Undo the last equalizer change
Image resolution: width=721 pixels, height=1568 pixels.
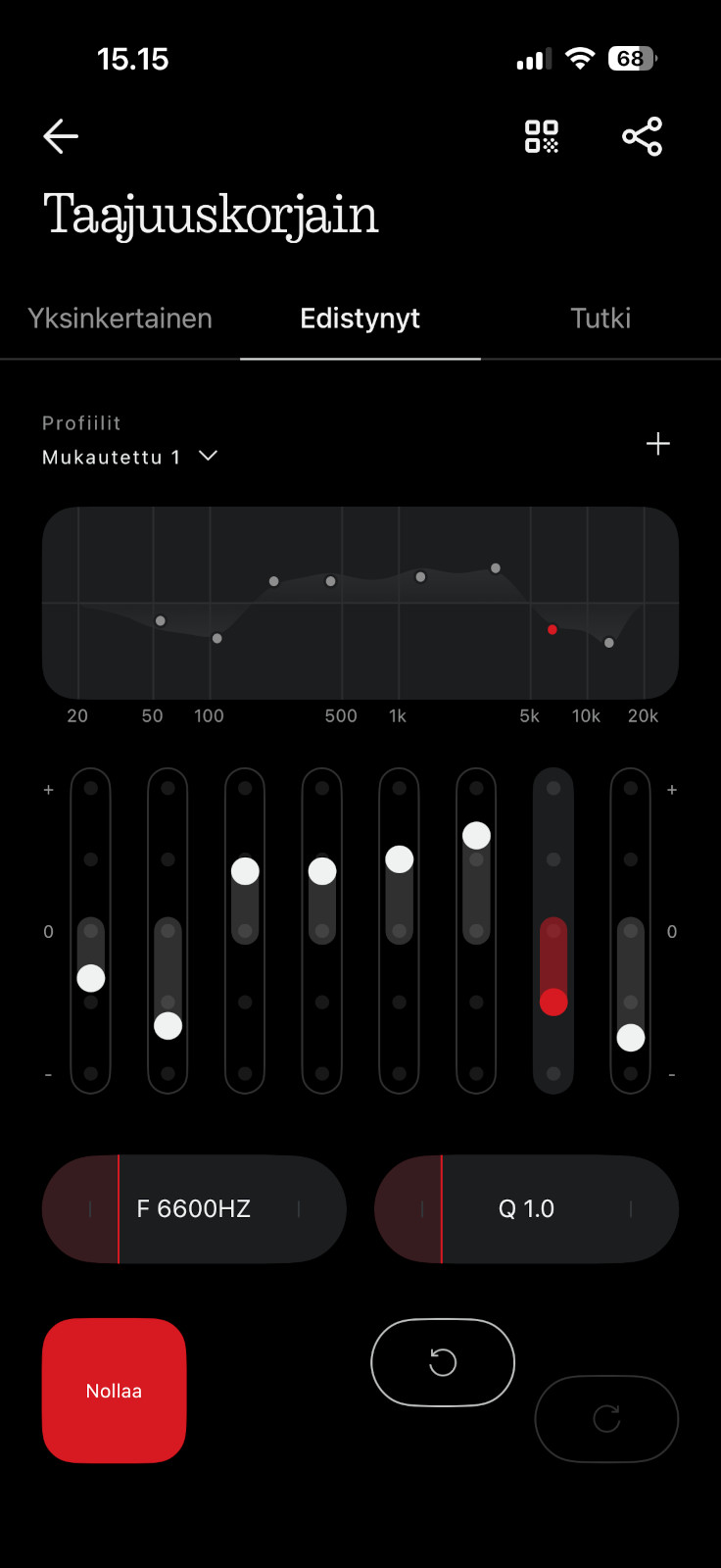coord(443,1362)
